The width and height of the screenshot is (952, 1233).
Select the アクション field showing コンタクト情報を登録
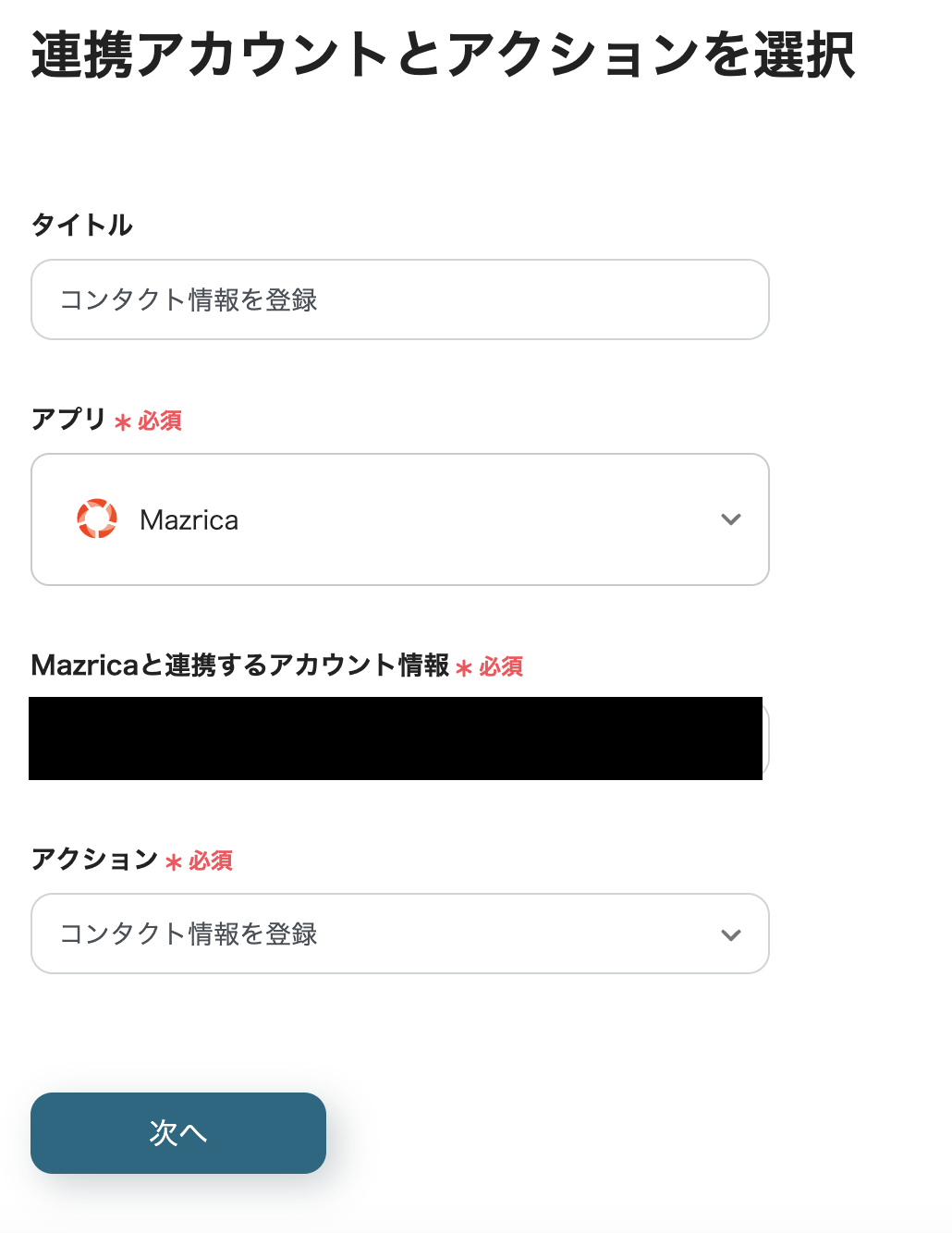click(399, 934)
